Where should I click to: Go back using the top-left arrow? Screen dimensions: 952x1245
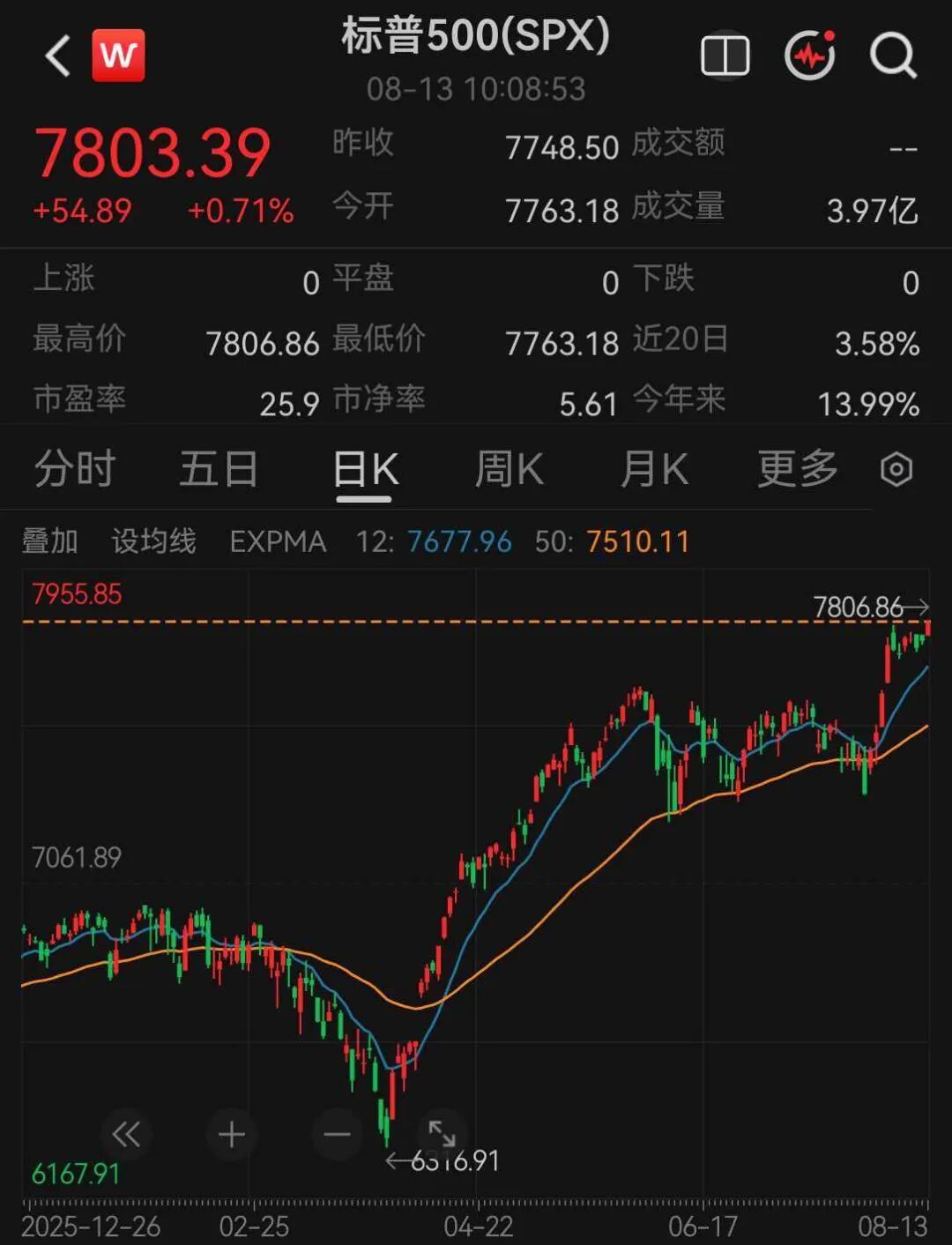(x=58, y=56)
